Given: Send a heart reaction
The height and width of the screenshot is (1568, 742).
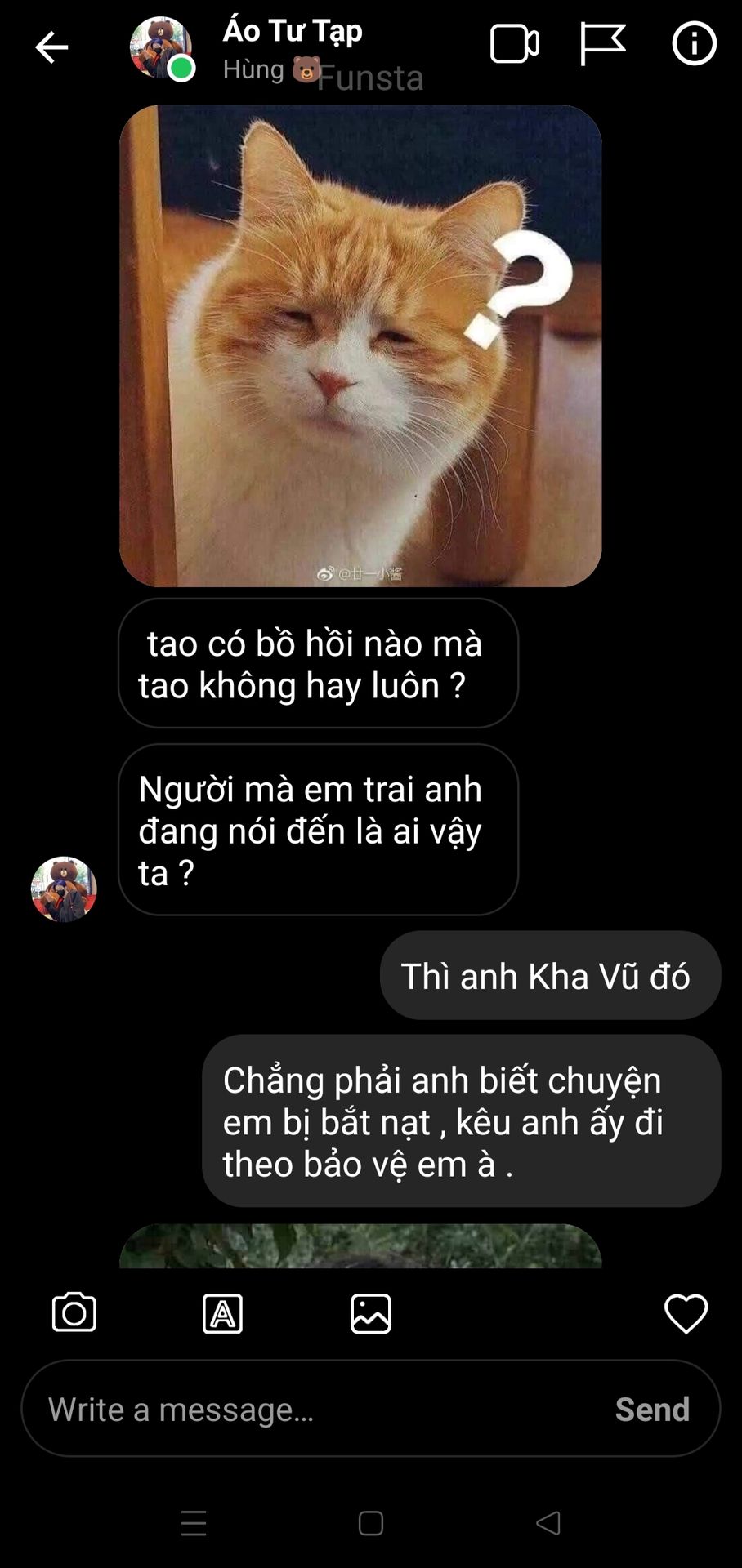Looking at the screenshot, I should click(x=686, y=1313).
